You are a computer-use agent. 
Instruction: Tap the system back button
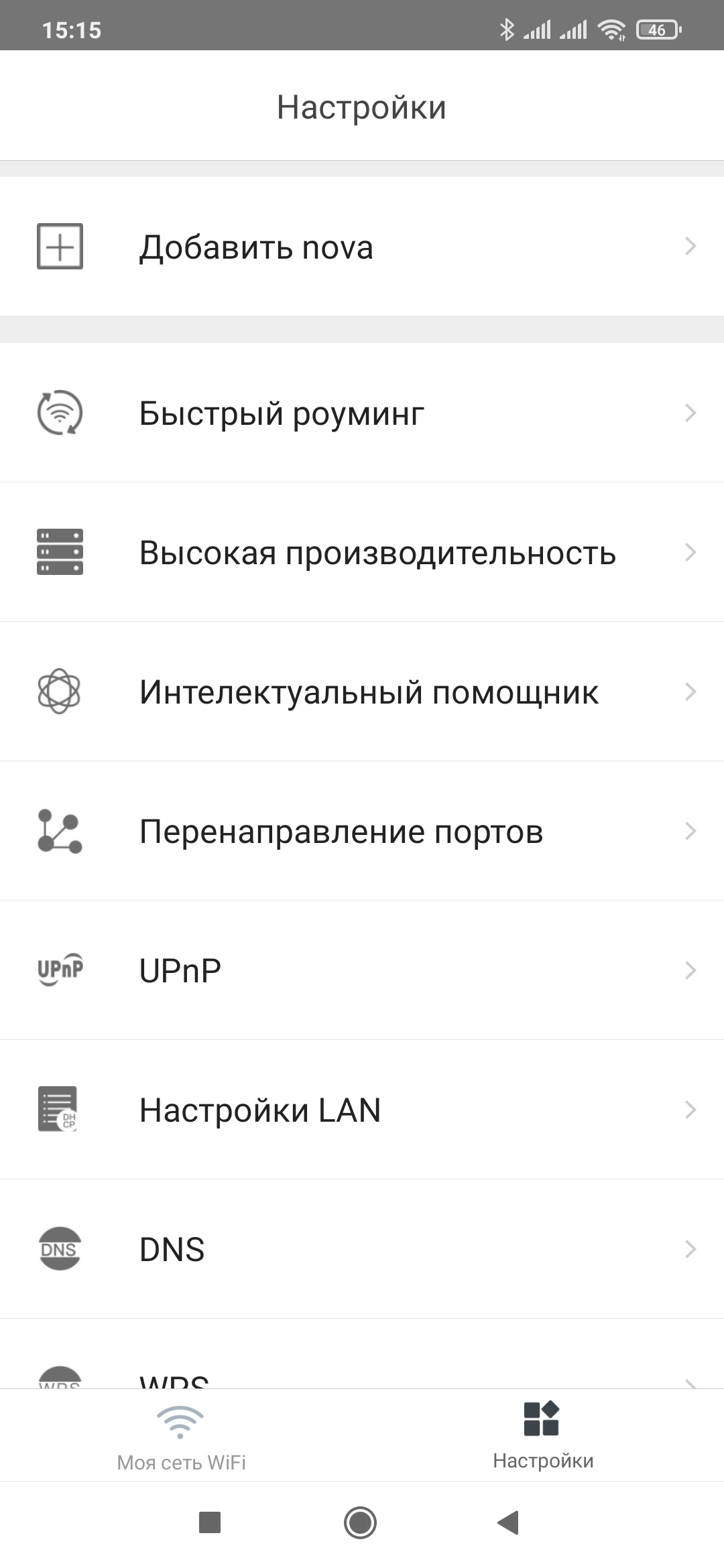(509, 1522)
